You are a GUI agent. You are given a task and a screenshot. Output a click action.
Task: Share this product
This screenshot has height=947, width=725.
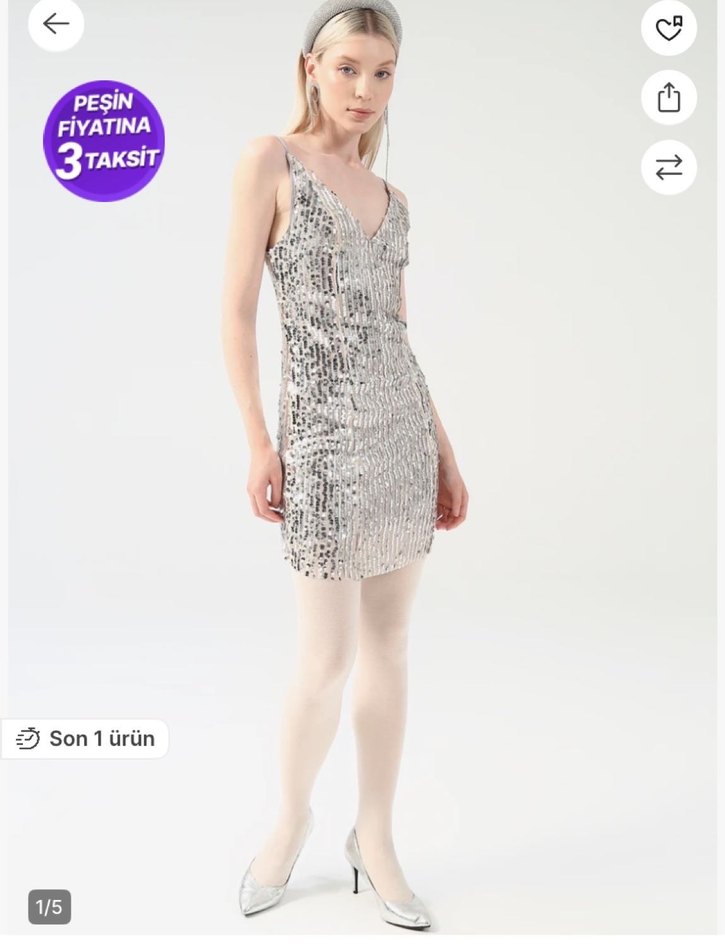click(668, 97)
